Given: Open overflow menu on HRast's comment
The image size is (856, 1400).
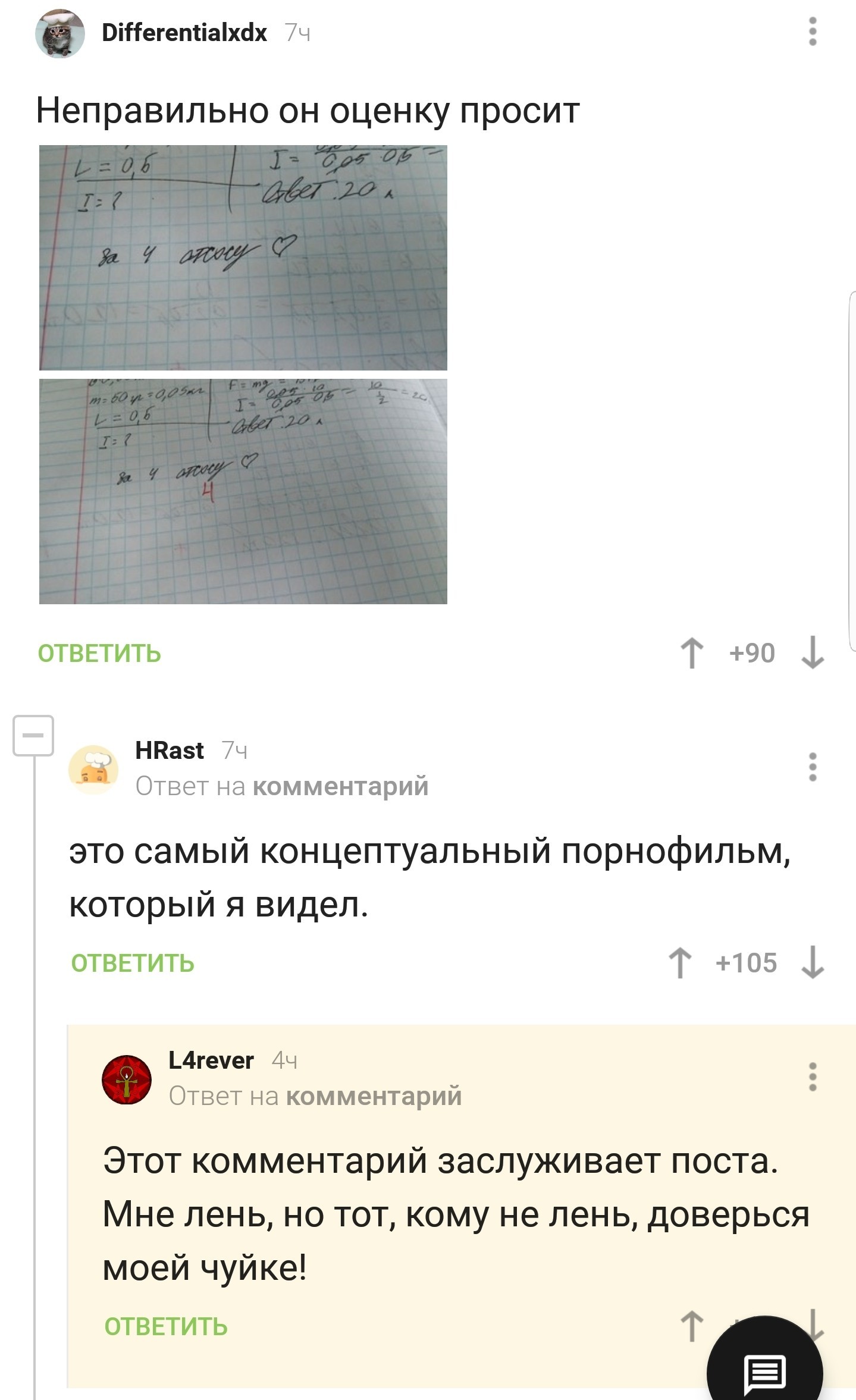Looking at the screenshot, I should [813, 767].
